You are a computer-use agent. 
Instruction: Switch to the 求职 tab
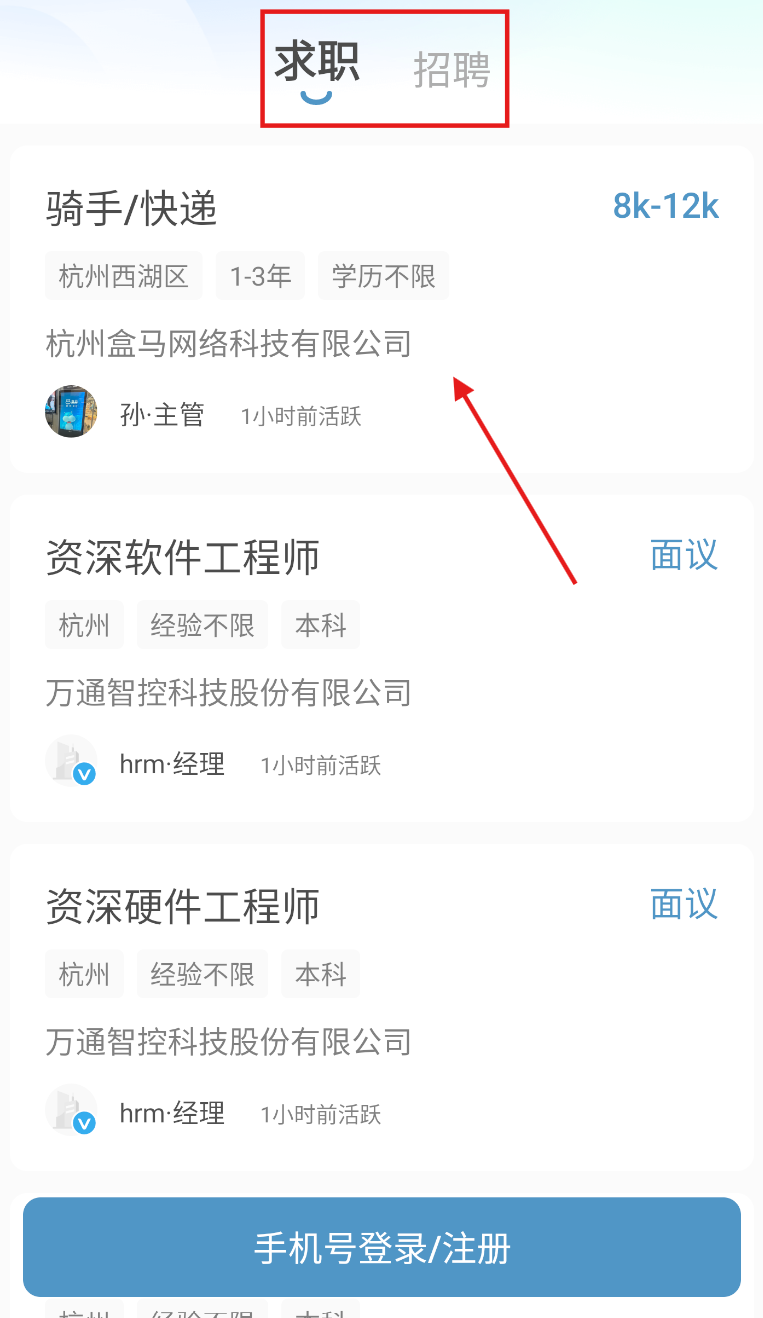(x=317, y=64)
